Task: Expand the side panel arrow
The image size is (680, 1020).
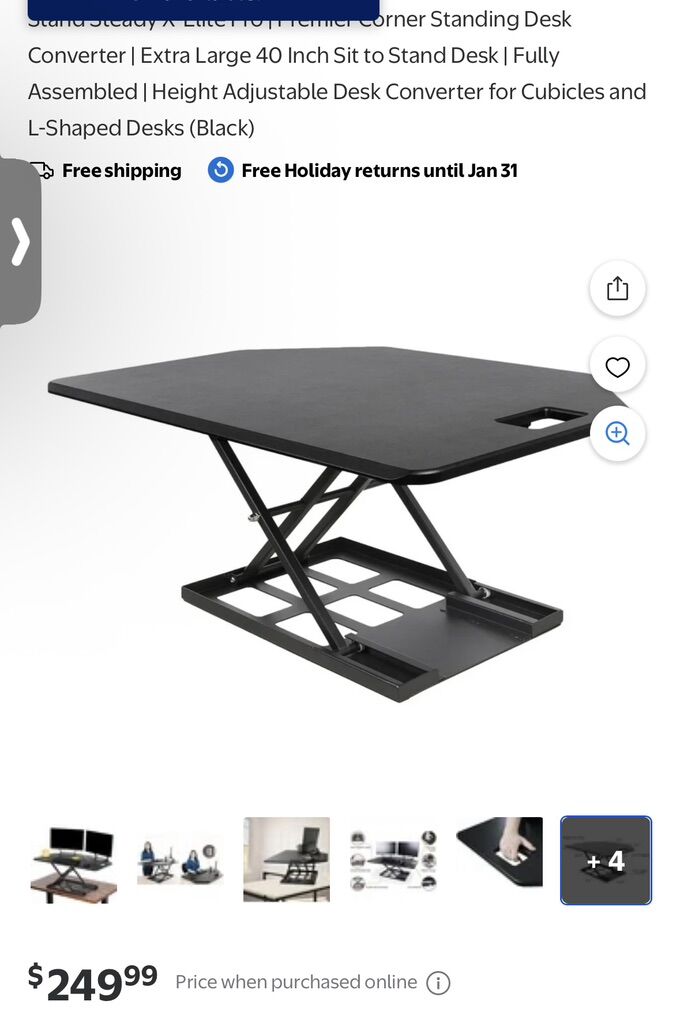Action: point(20,242)
